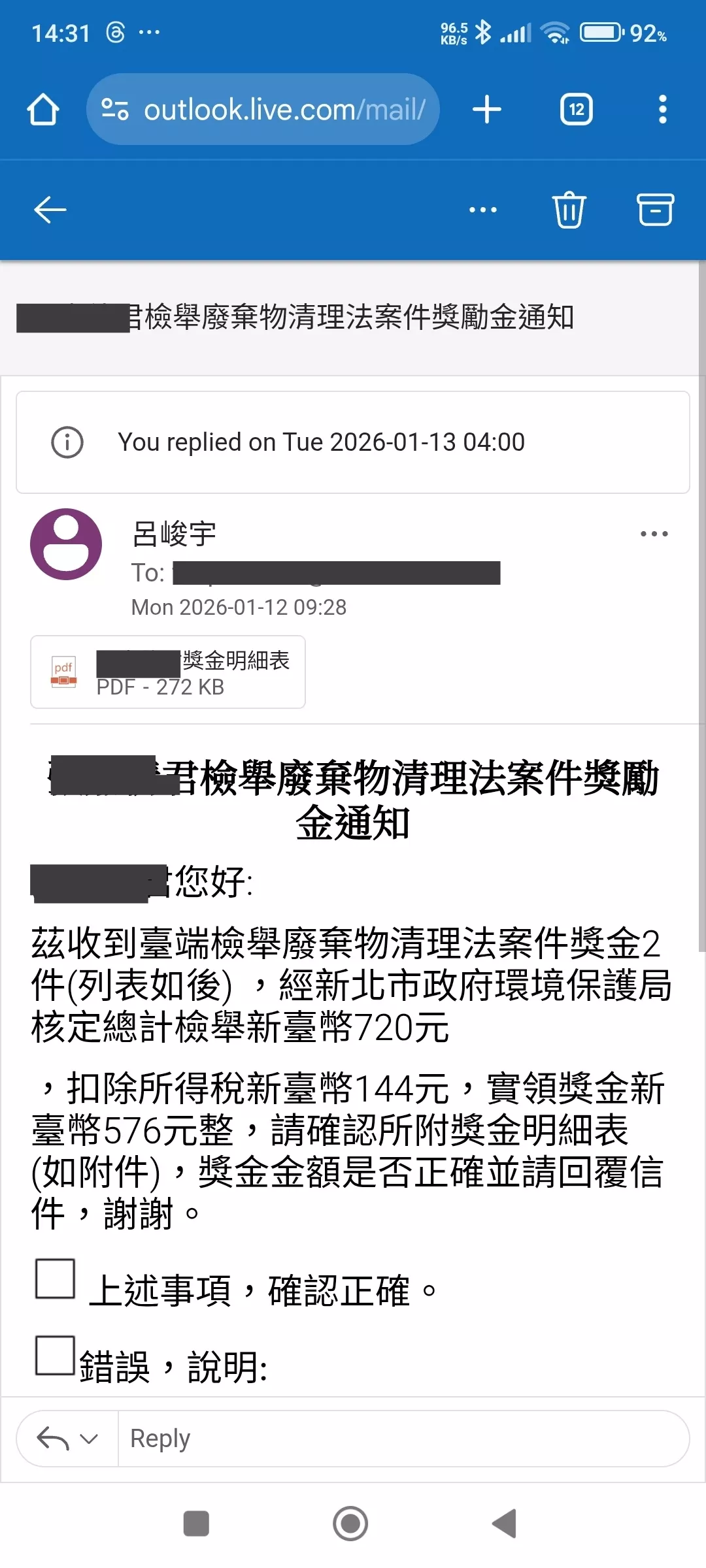Open recent apps from navigation bar
This screenshot has height=1568, width=706.
196,1524
